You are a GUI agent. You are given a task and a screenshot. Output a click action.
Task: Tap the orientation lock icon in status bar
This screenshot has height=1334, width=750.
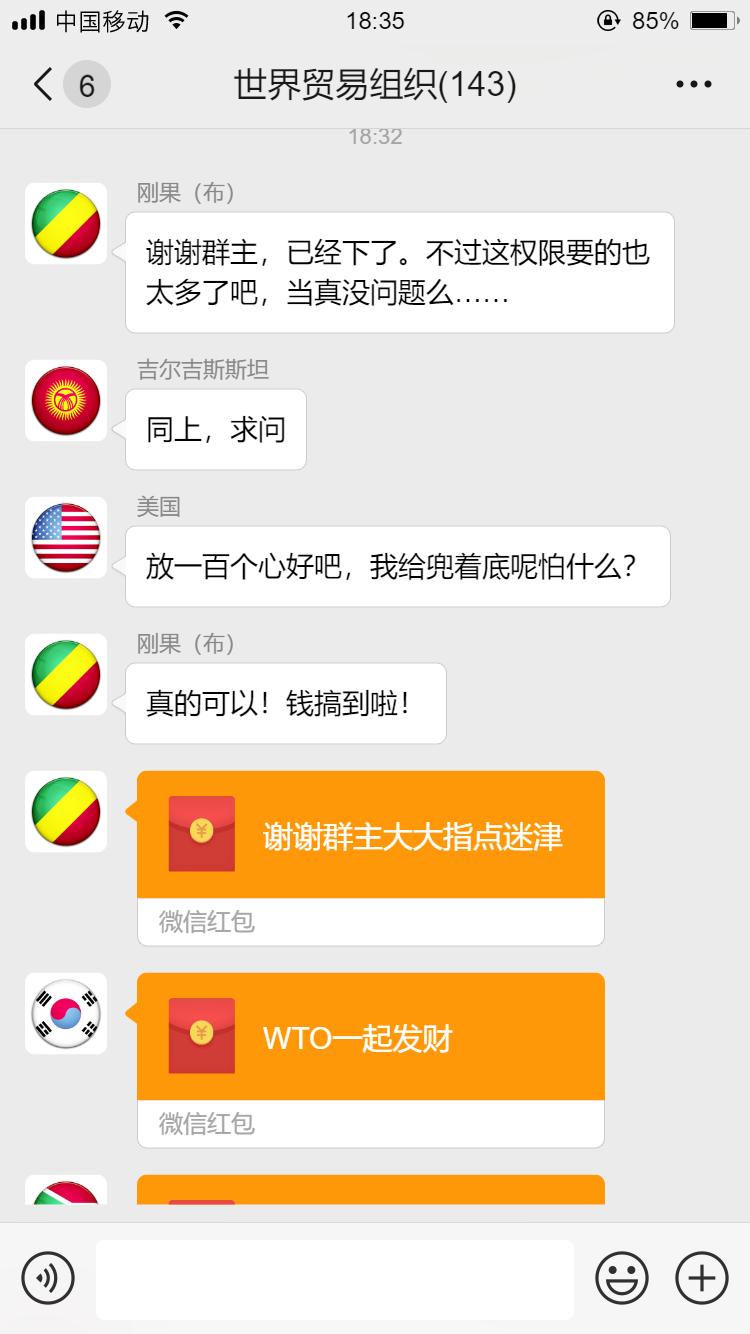click(606, 20)
